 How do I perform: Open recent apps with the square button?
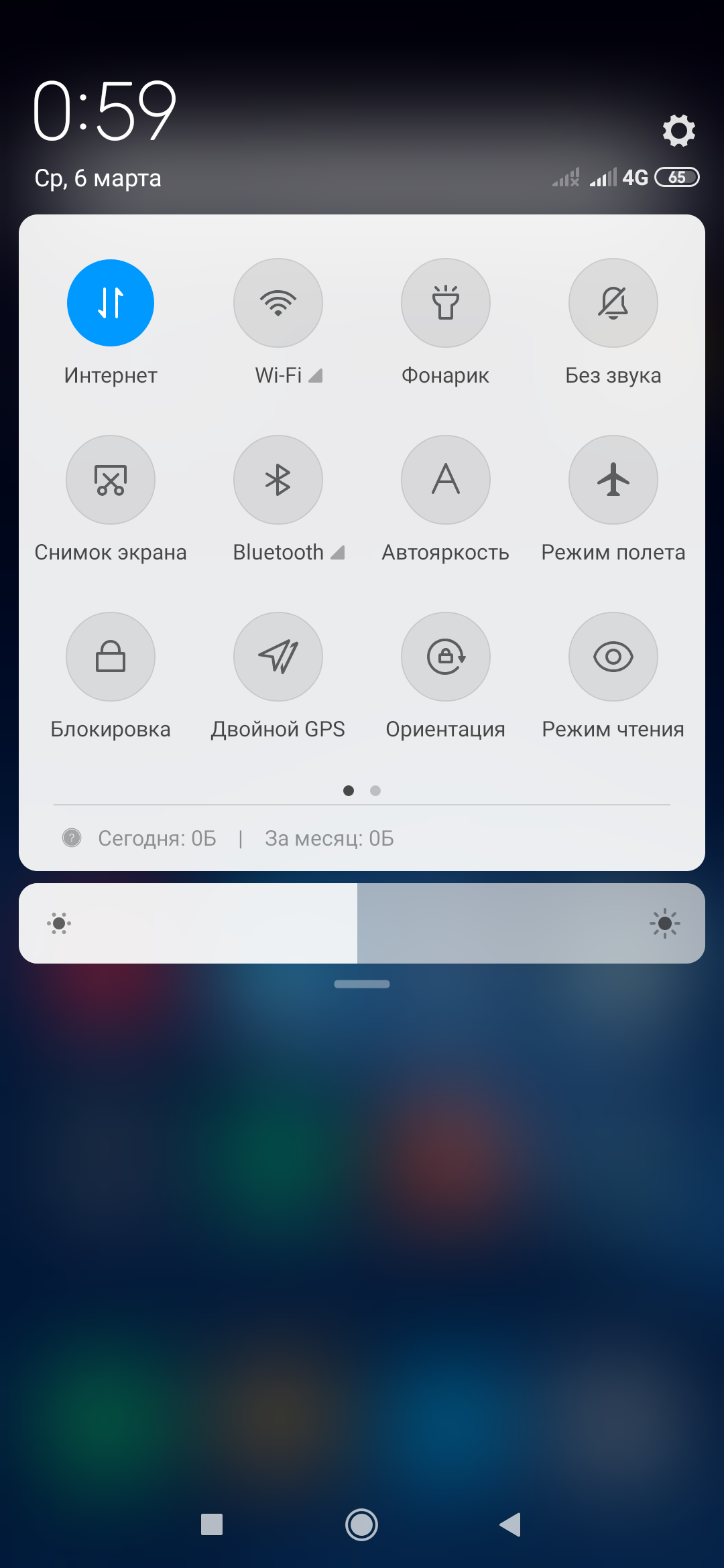point(212,1524)
